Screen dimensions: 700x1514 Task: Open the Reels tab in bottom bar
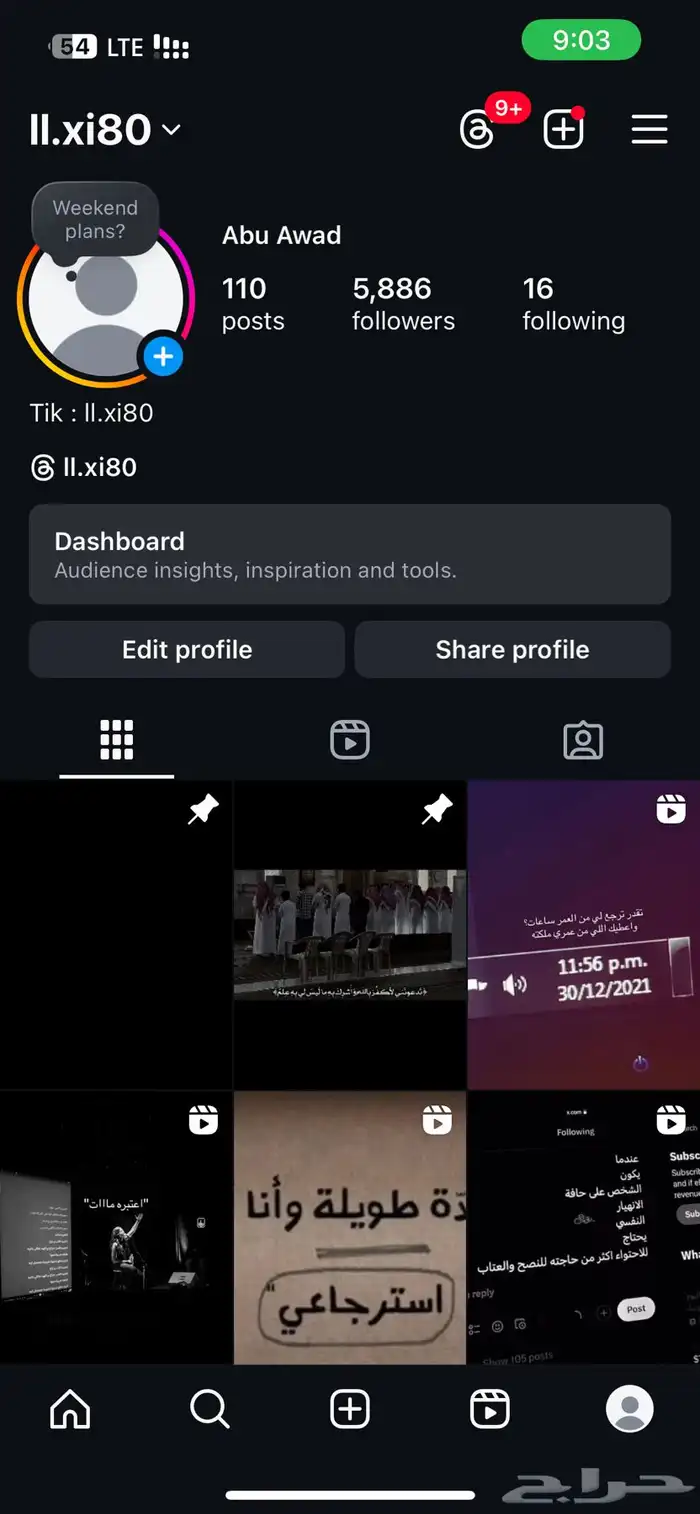(x=490, y=1410)
